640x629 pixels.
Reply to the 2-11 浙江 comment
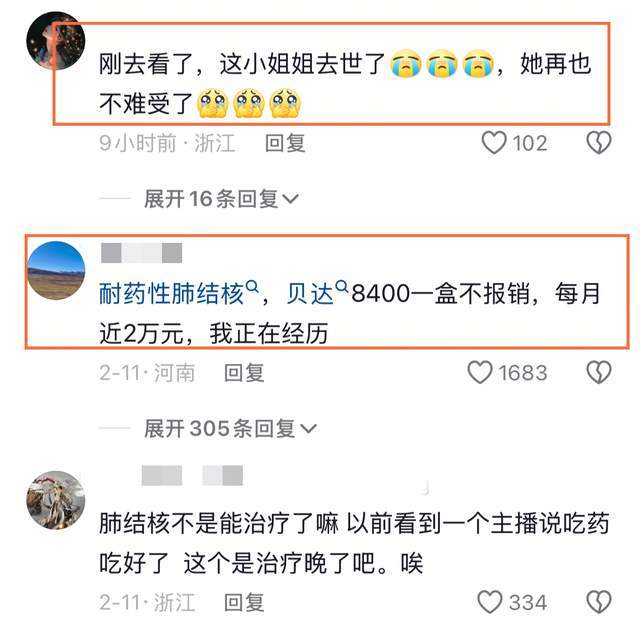tap(243, 602)
